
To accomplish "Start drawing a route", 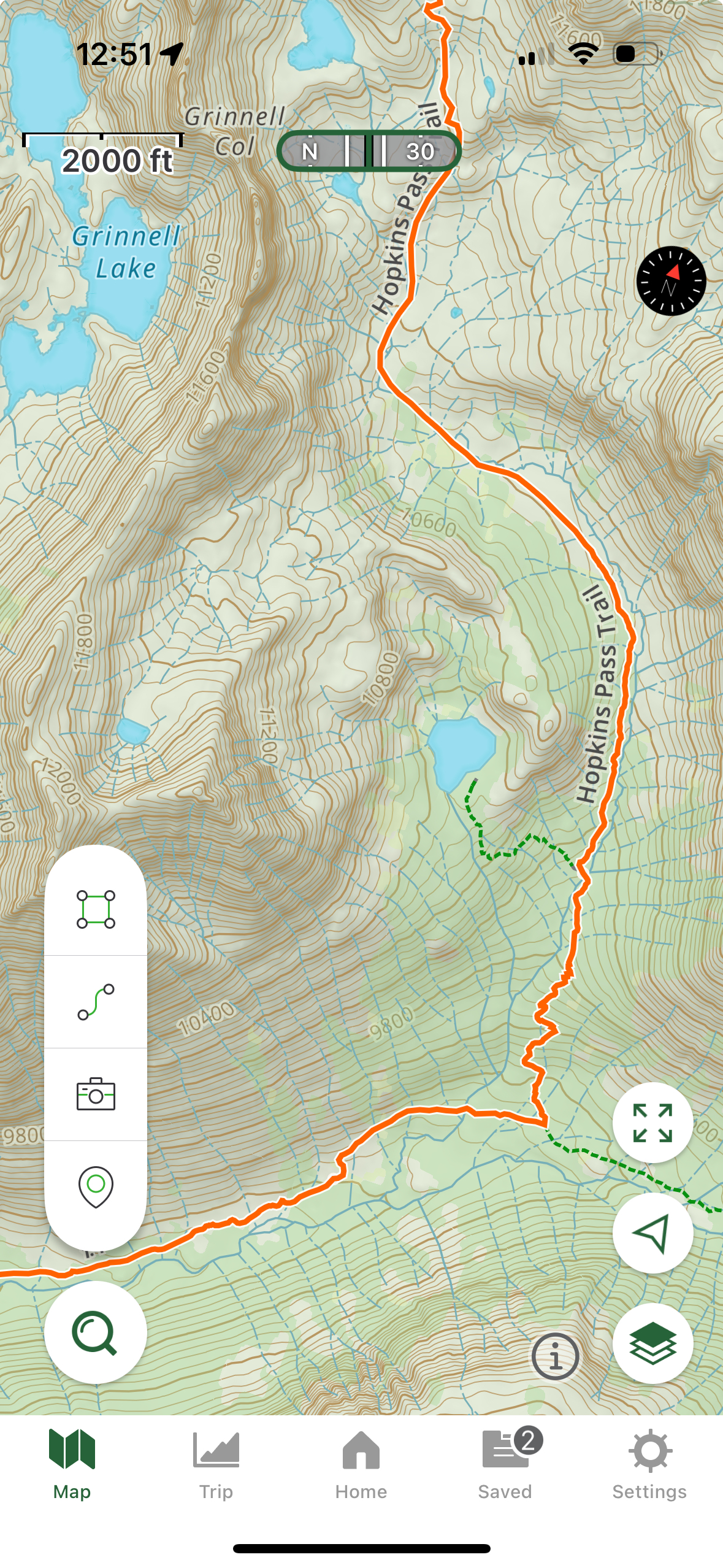I will 96,1002.
